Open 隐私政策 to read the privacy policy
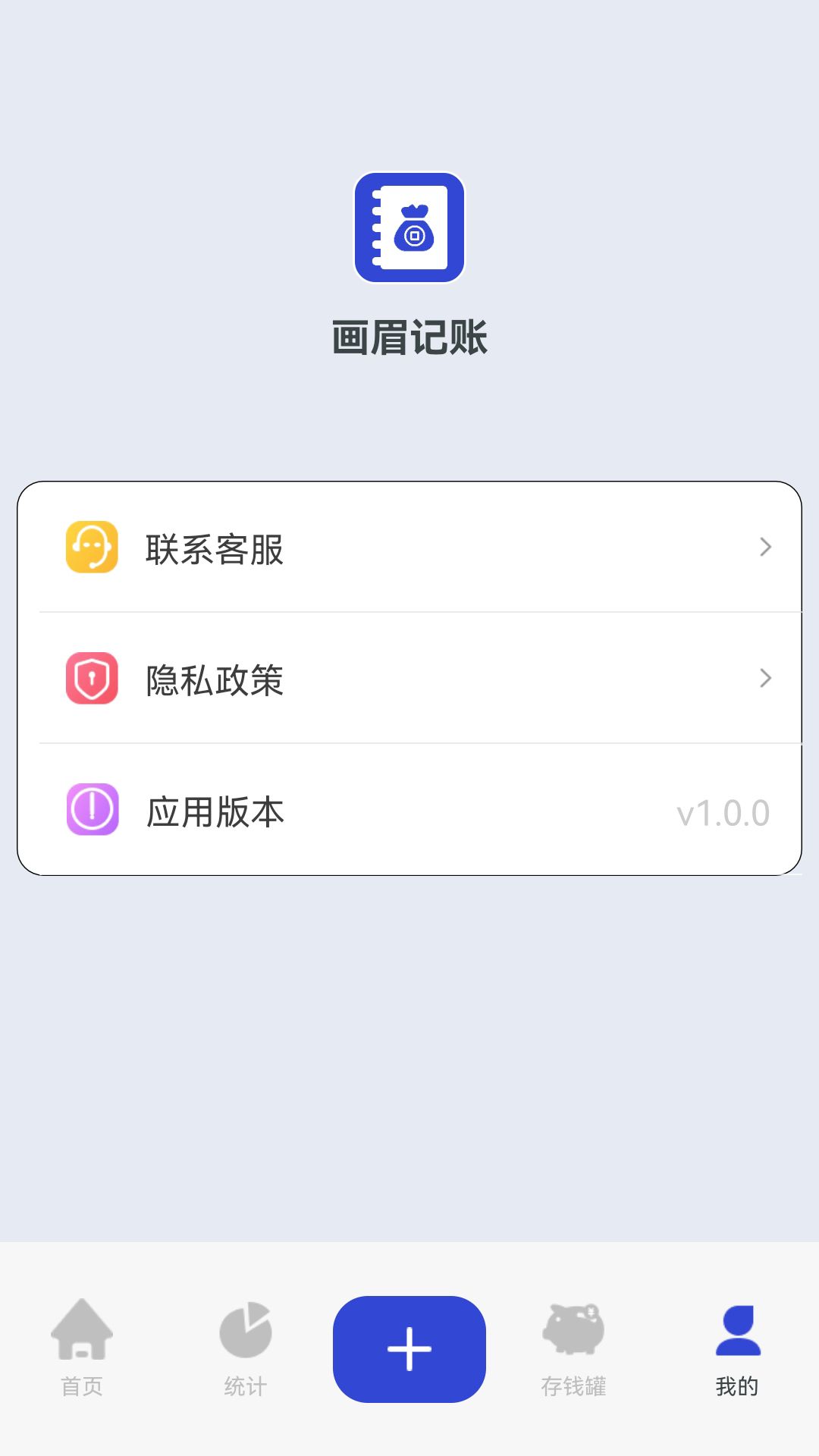819x1456 pixels. [214, 680]
